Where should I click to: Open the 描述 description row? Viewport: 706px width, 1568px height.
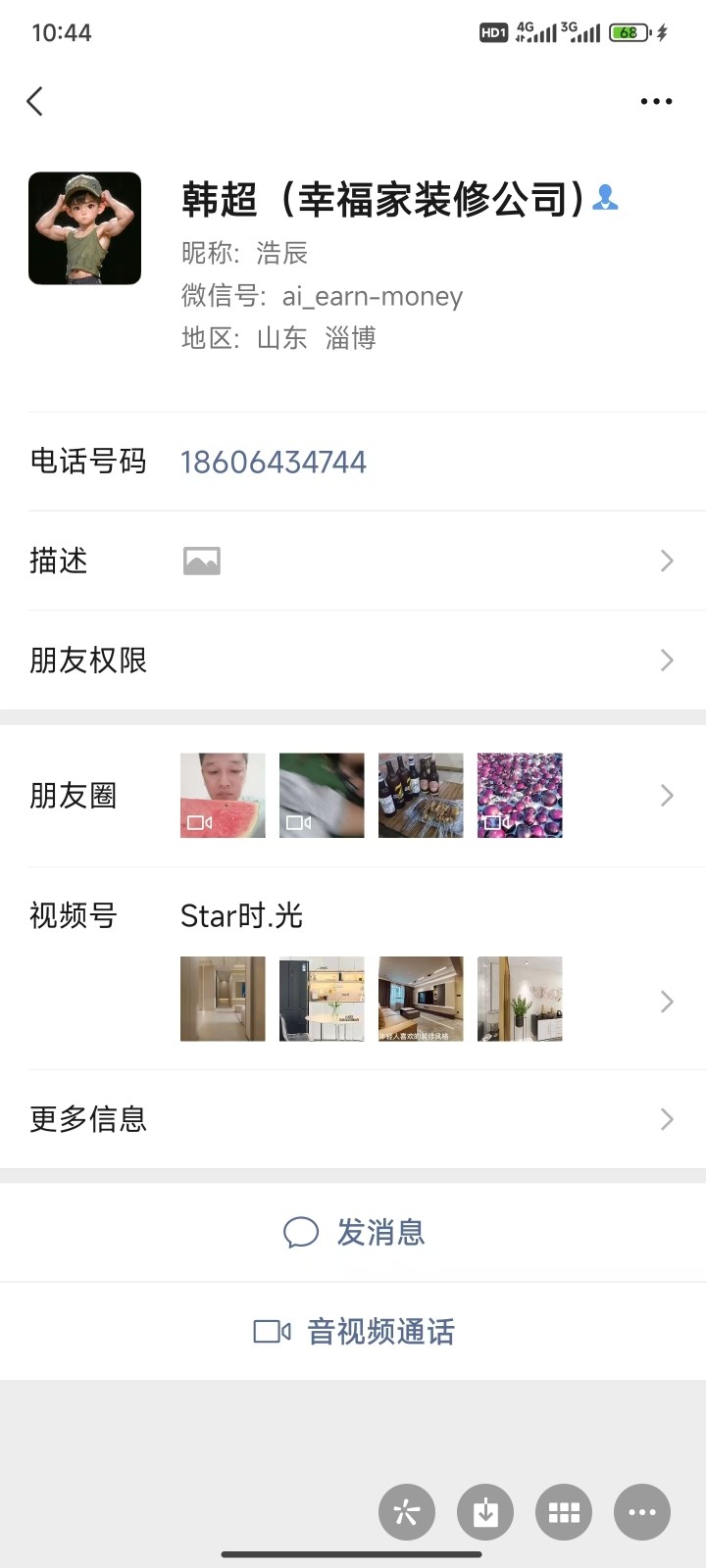coord(353,561)
